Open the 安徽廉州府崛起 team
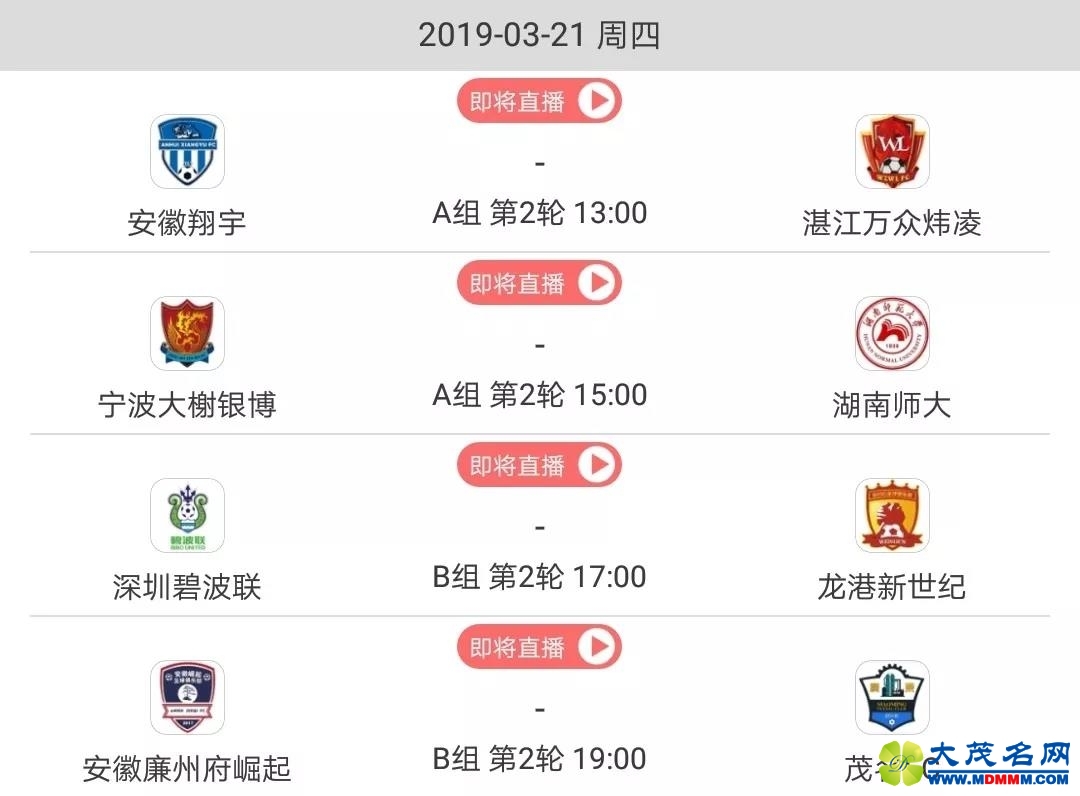The width and height of the screenshot is (1080, 796). click(x=187, y=698)
